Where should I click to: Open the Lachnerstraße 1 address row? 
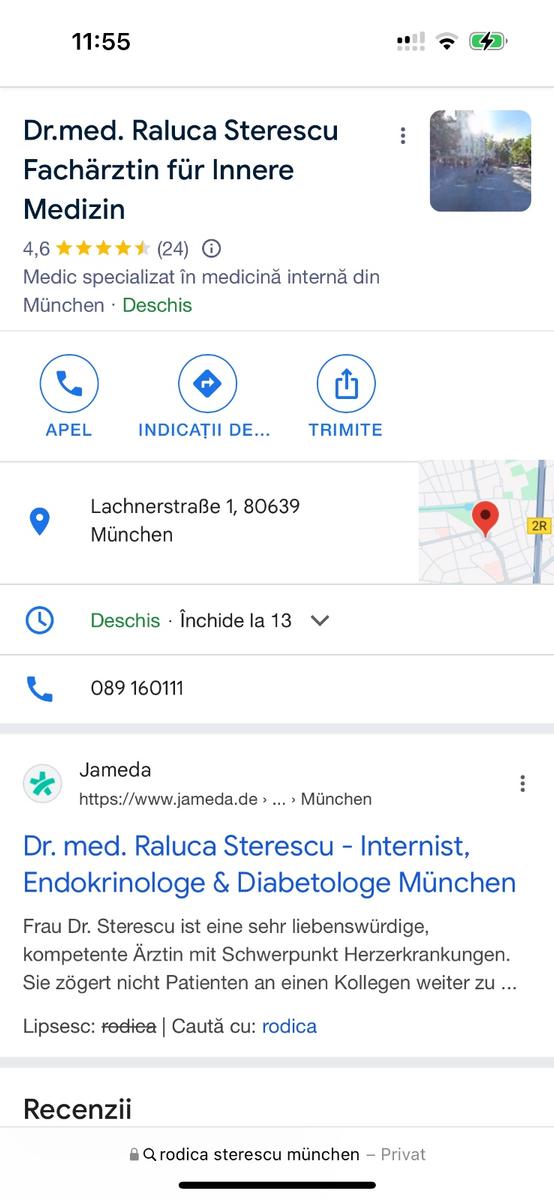point(209,521)
